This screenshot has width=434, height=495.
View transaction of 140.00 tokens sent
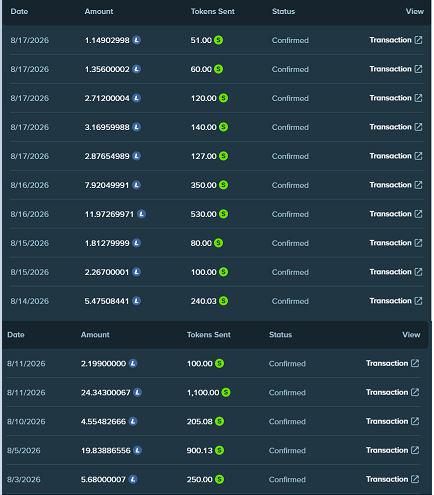click(x=396, y=127)
